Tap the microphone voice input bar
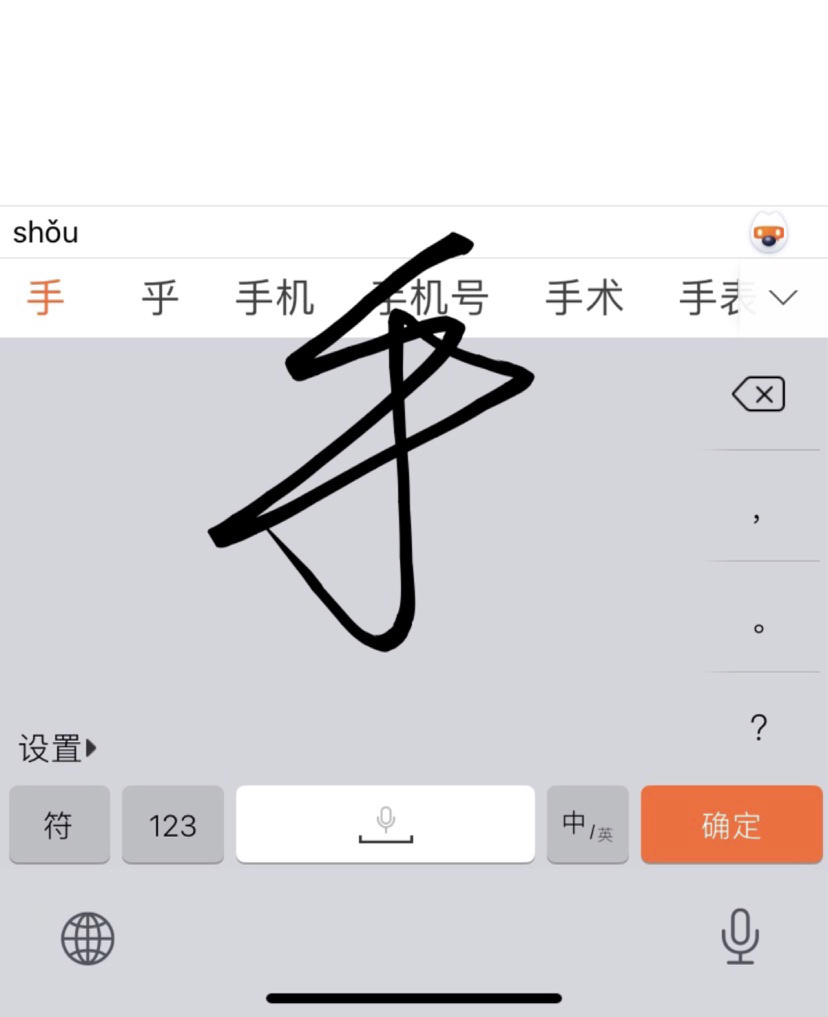This screenshot has width=828, height=1017. click(385, 824)
